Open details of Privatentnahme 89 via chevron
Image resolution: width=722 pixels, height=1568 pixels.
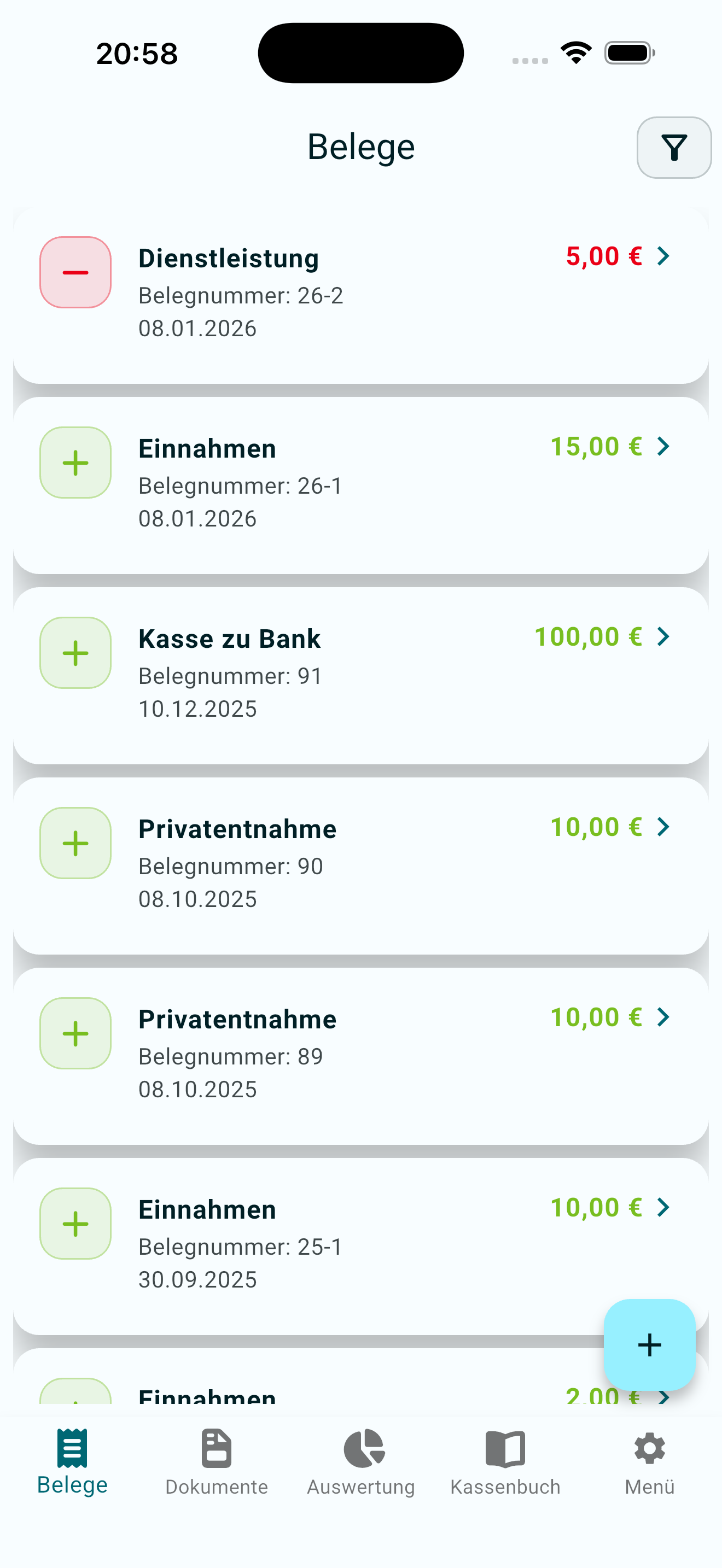663,1018
